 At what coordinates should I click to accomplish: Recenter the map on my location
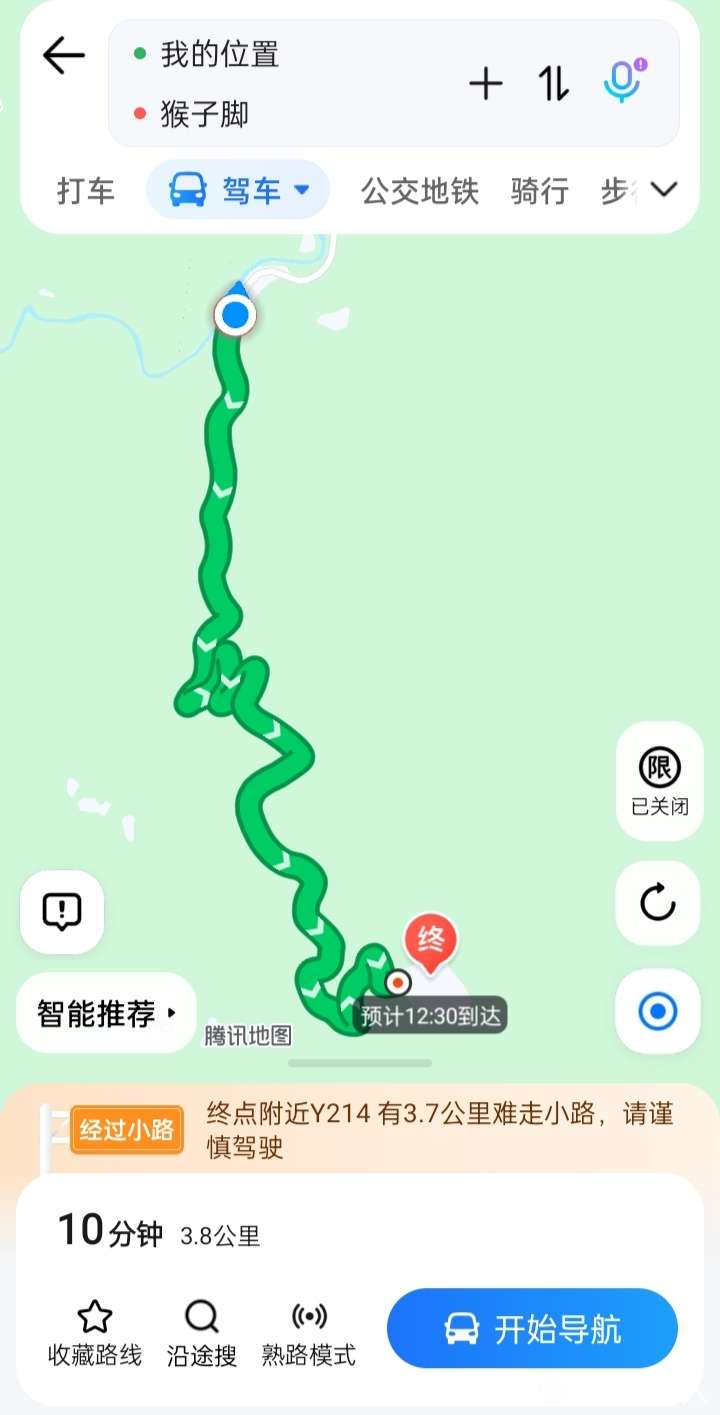pyautogui.click(x=658, y=1011)
